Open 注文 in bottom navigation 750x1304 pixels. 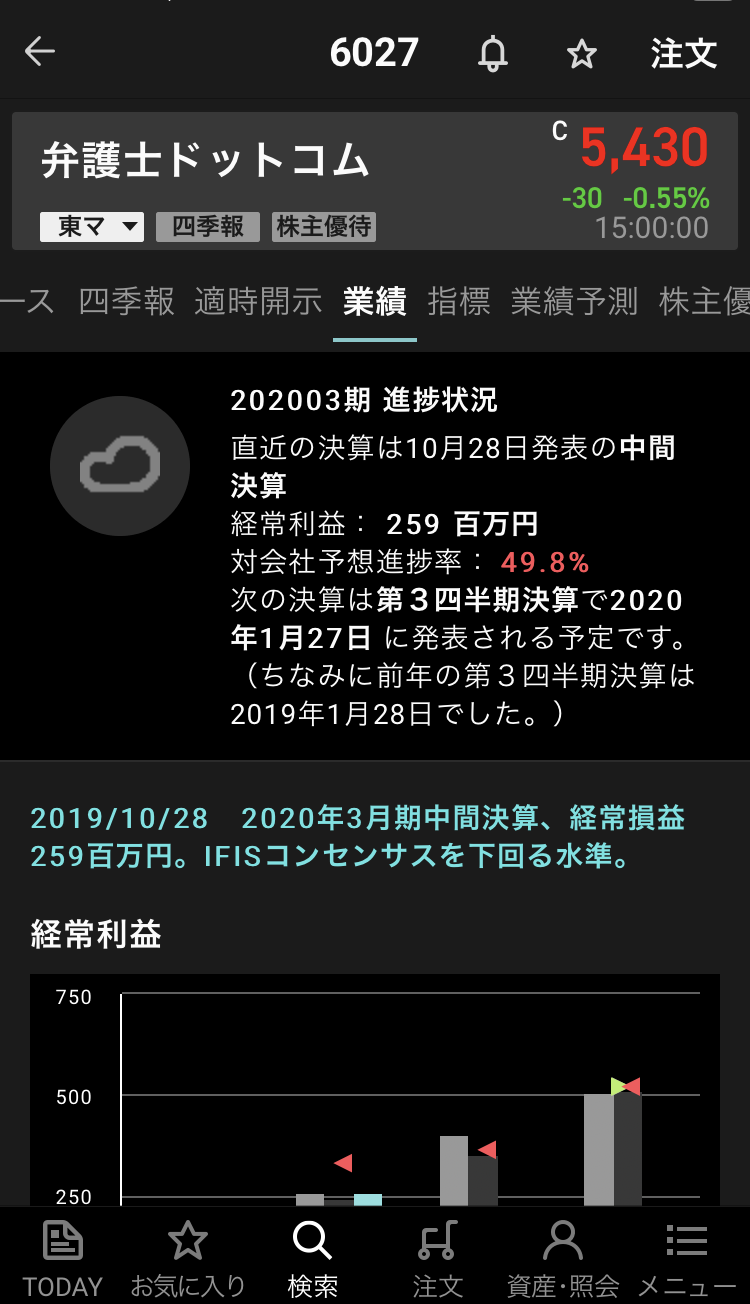point(437,1257)
